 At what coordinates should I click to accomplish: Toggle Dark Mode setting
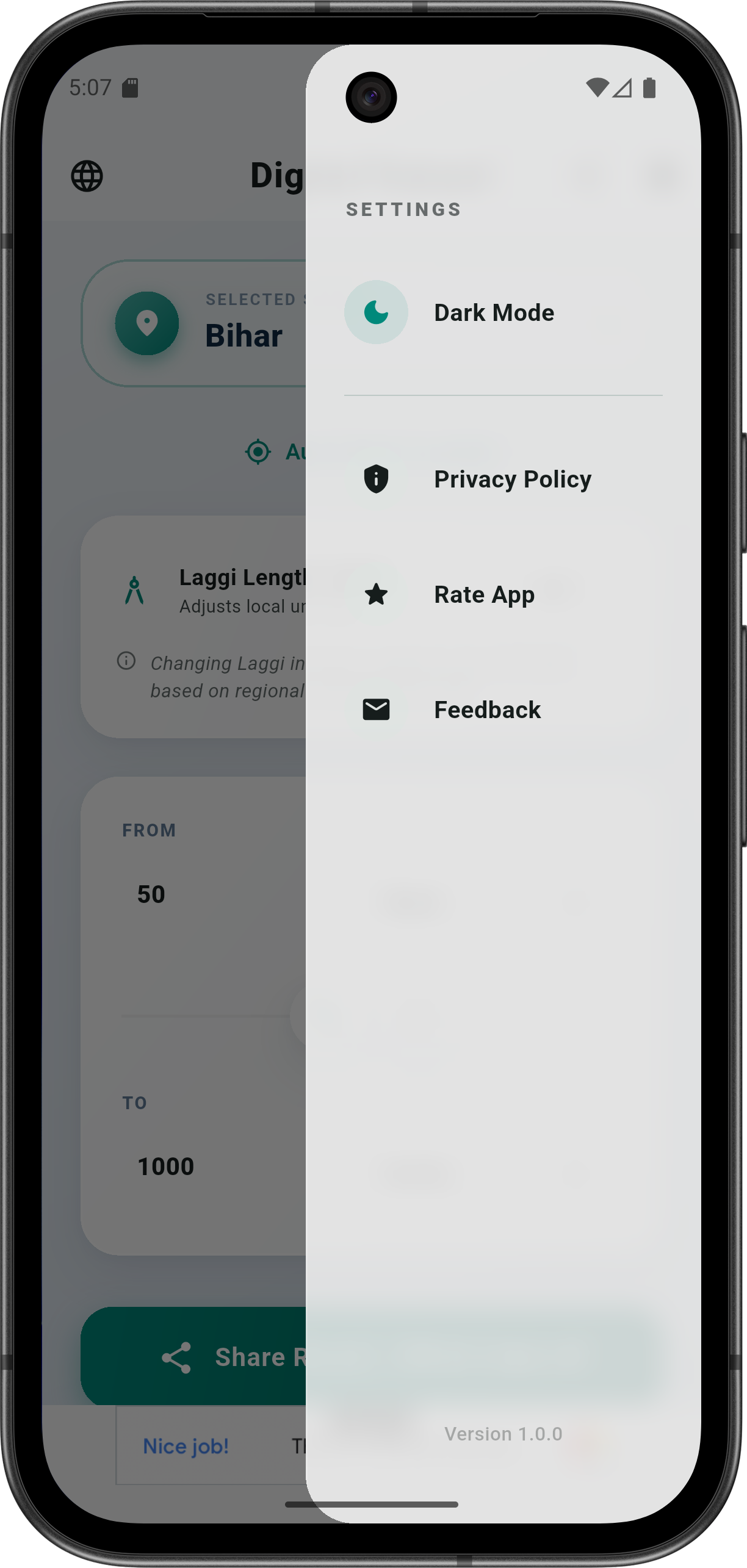[x=493, y=312]
